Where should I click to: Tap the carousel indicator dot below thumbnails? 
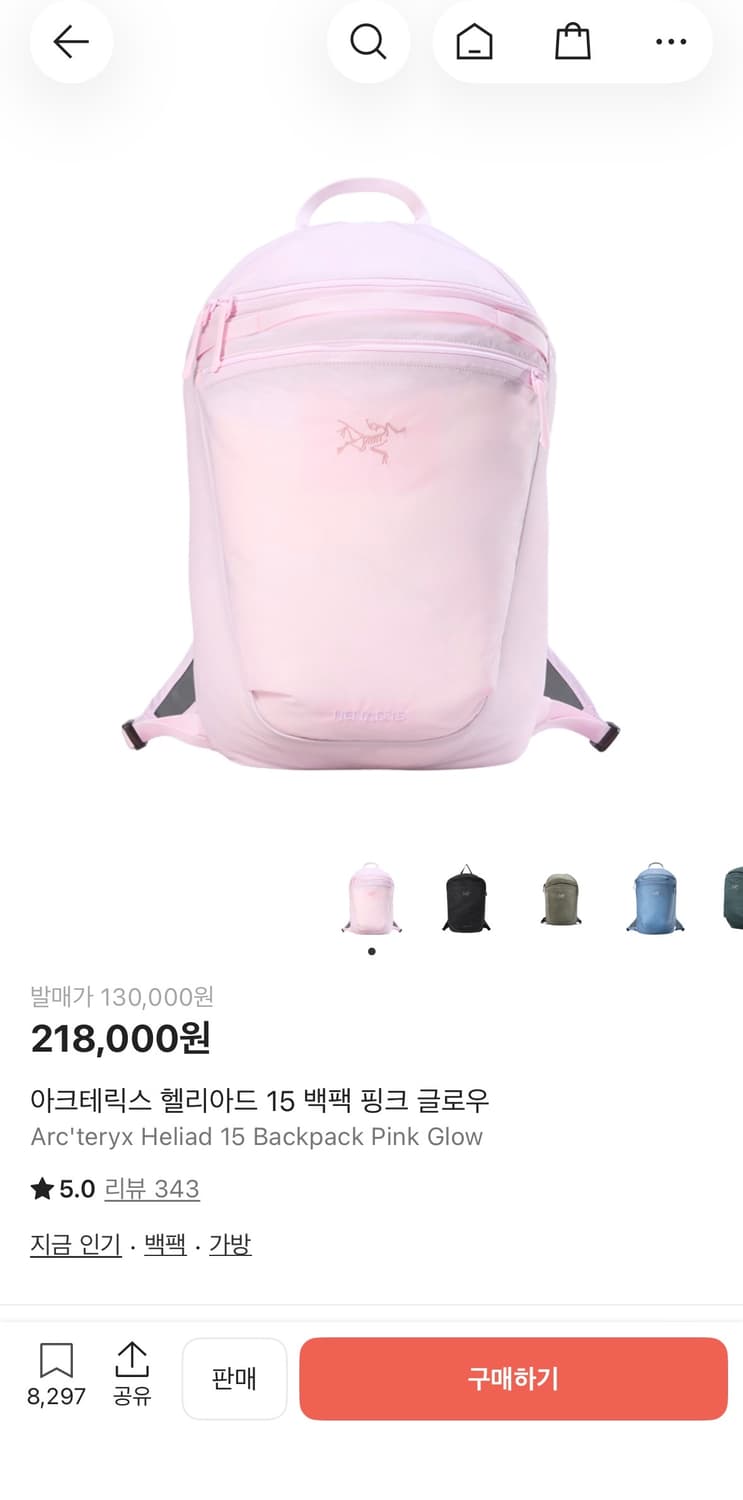(371, 951)
